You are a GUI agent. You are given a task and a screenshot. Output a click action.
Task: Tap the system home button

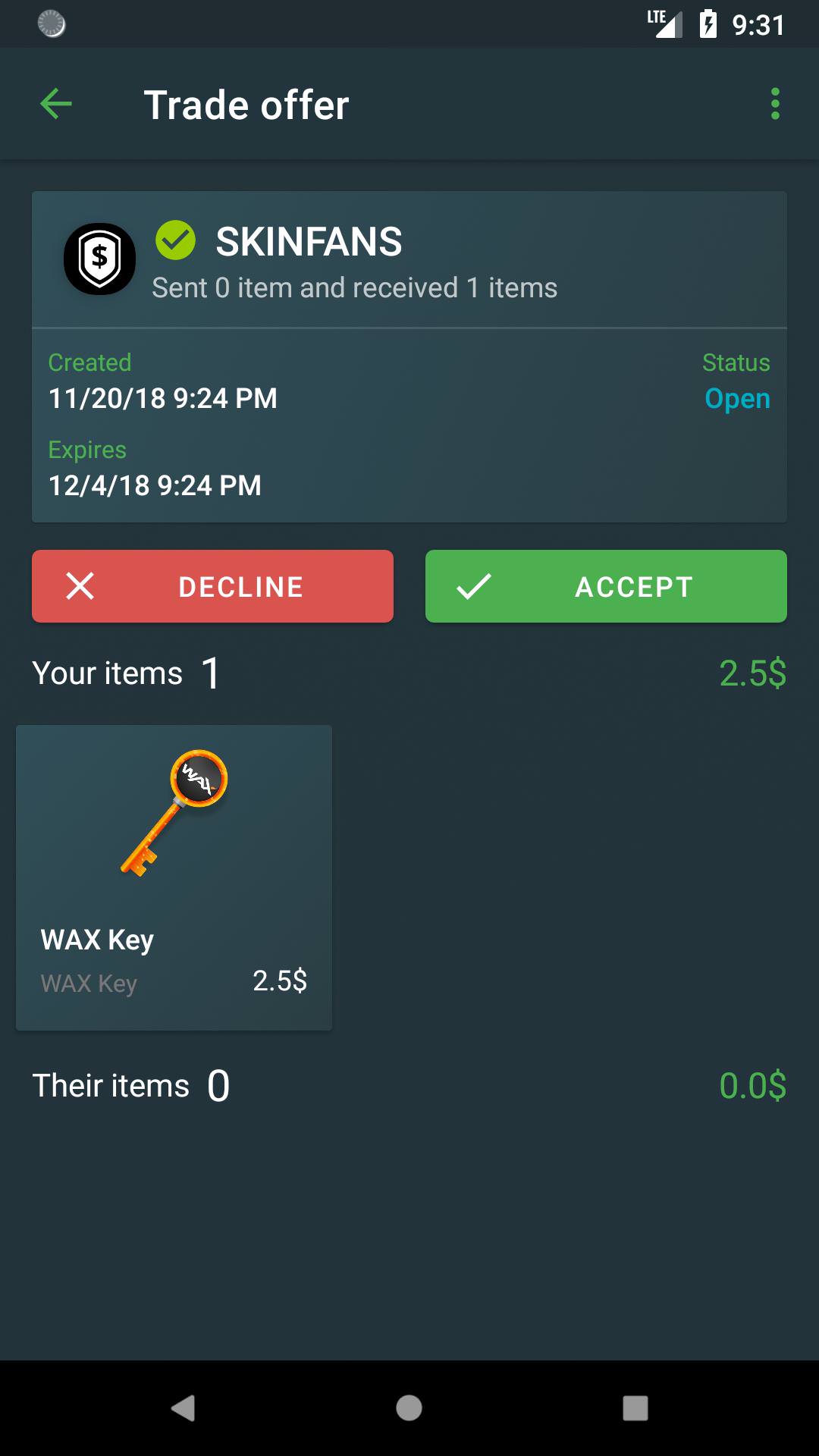409,1407
